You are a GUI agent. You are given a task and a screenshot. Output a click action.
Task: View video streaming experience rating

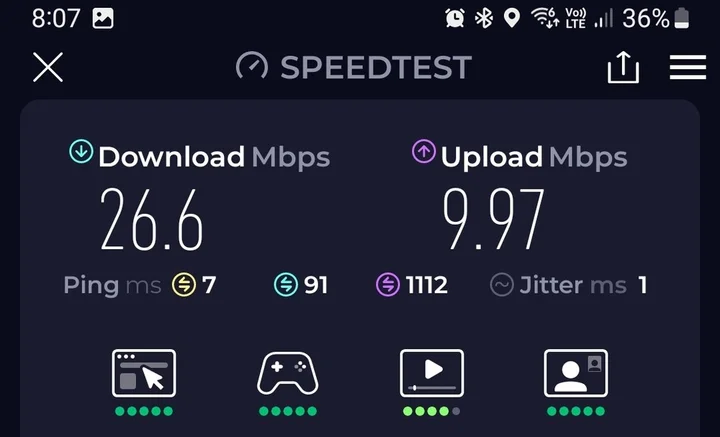pyautogui.click(x=431, y=375)
